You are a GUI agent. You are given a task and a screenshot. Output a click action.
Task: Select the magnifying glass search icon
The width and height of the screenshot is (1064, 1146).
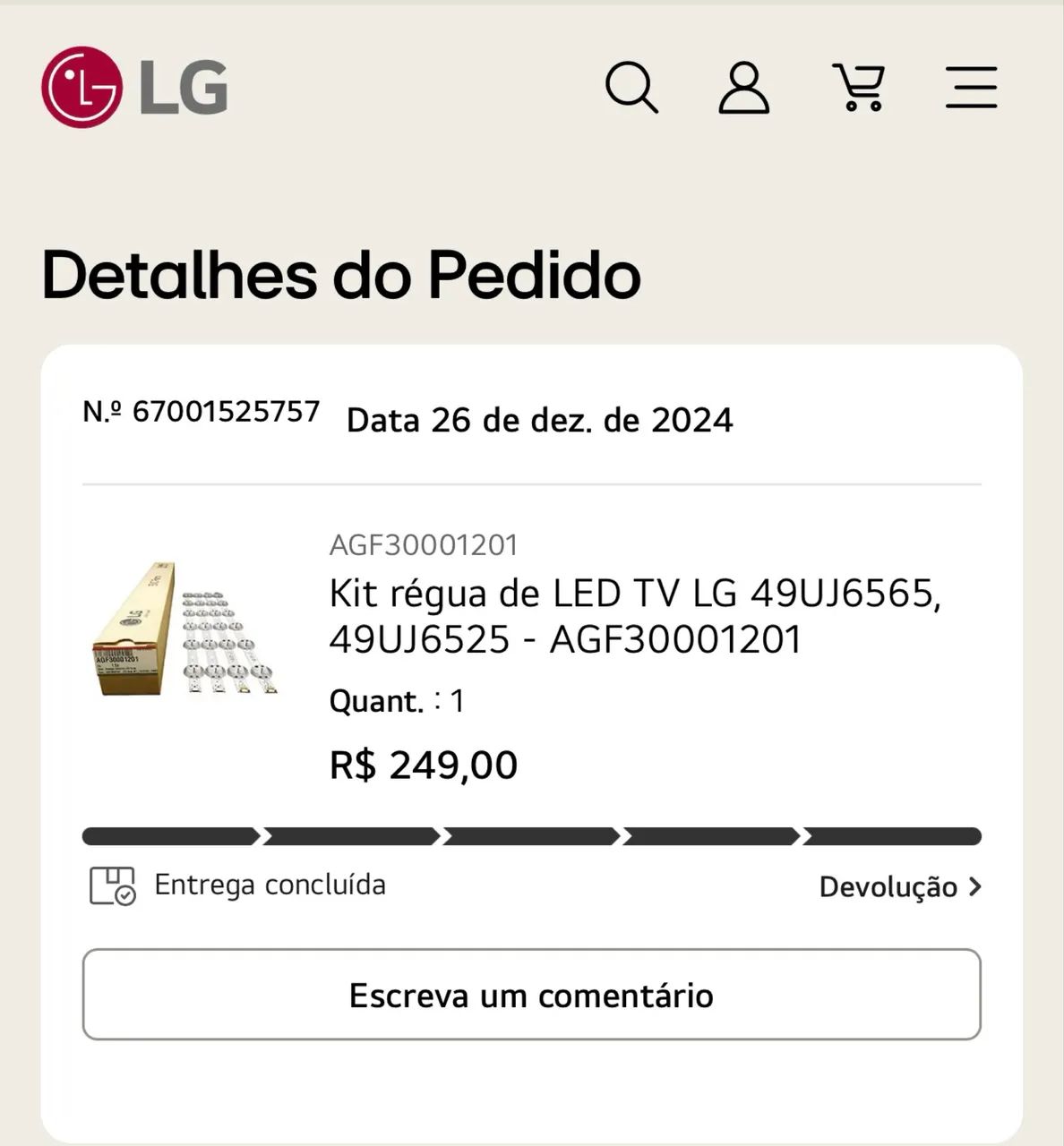click(631, 87)
